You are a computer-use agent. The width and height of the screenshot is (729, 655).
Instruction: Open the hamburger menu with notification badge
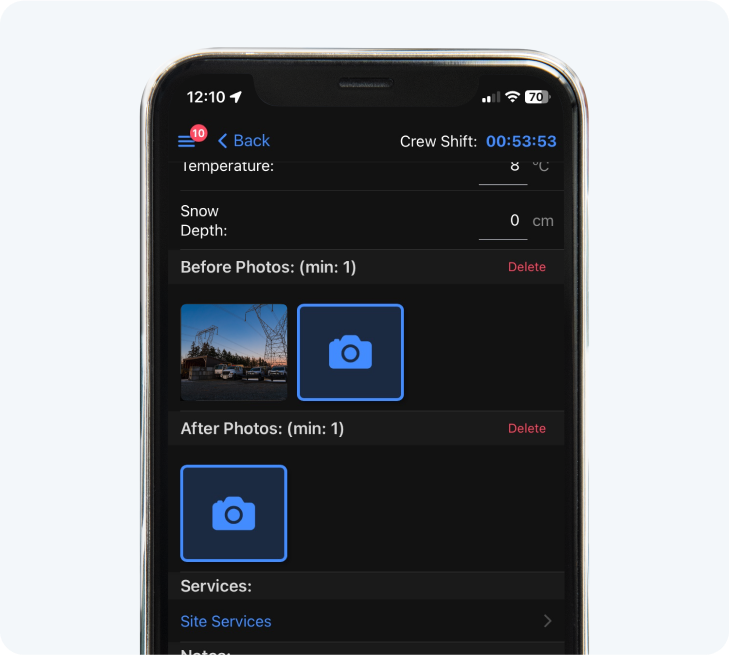tap(187, 141)
